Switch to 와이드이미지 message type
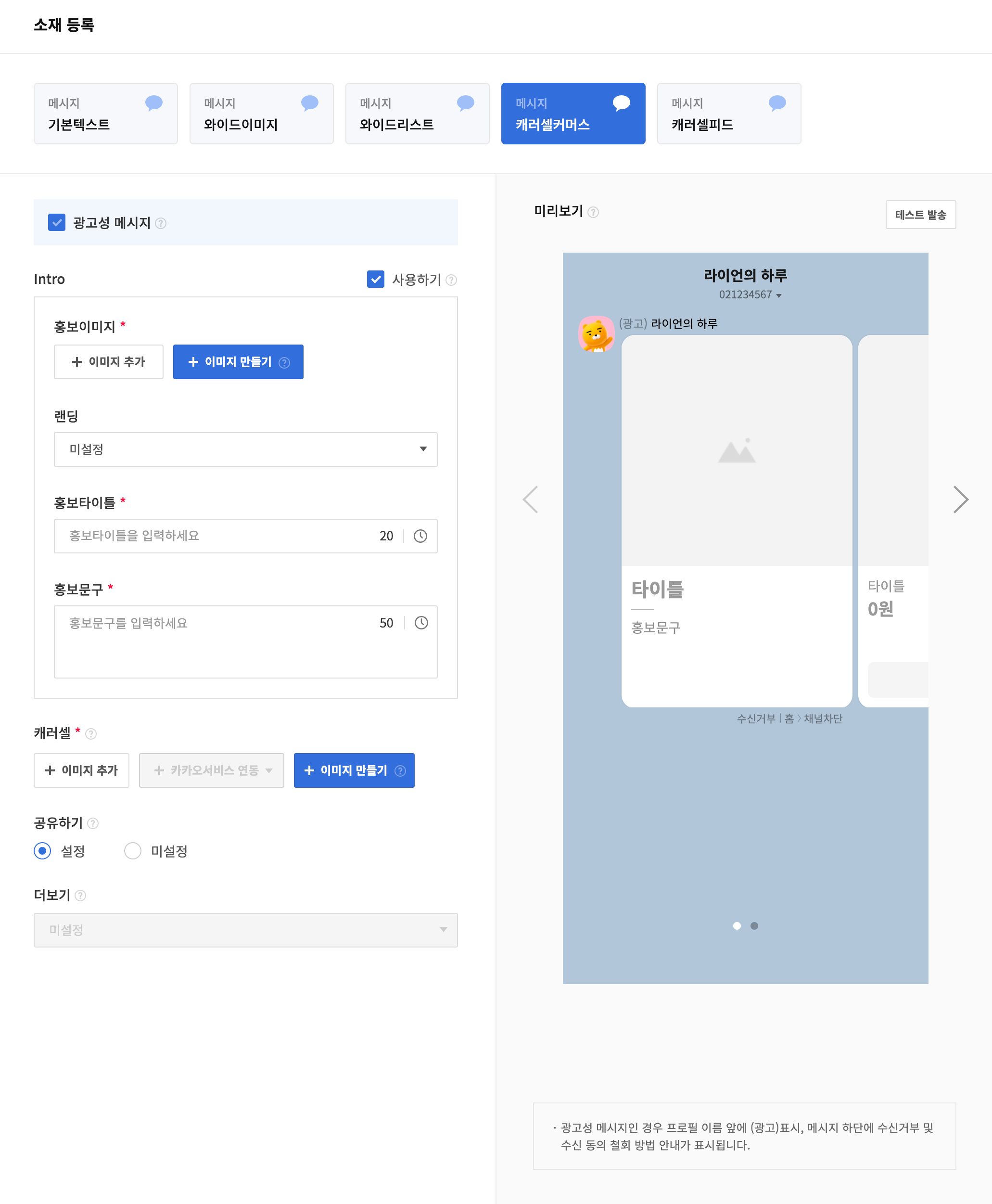The image size is (992, 1204). click(x=261, y=113)
